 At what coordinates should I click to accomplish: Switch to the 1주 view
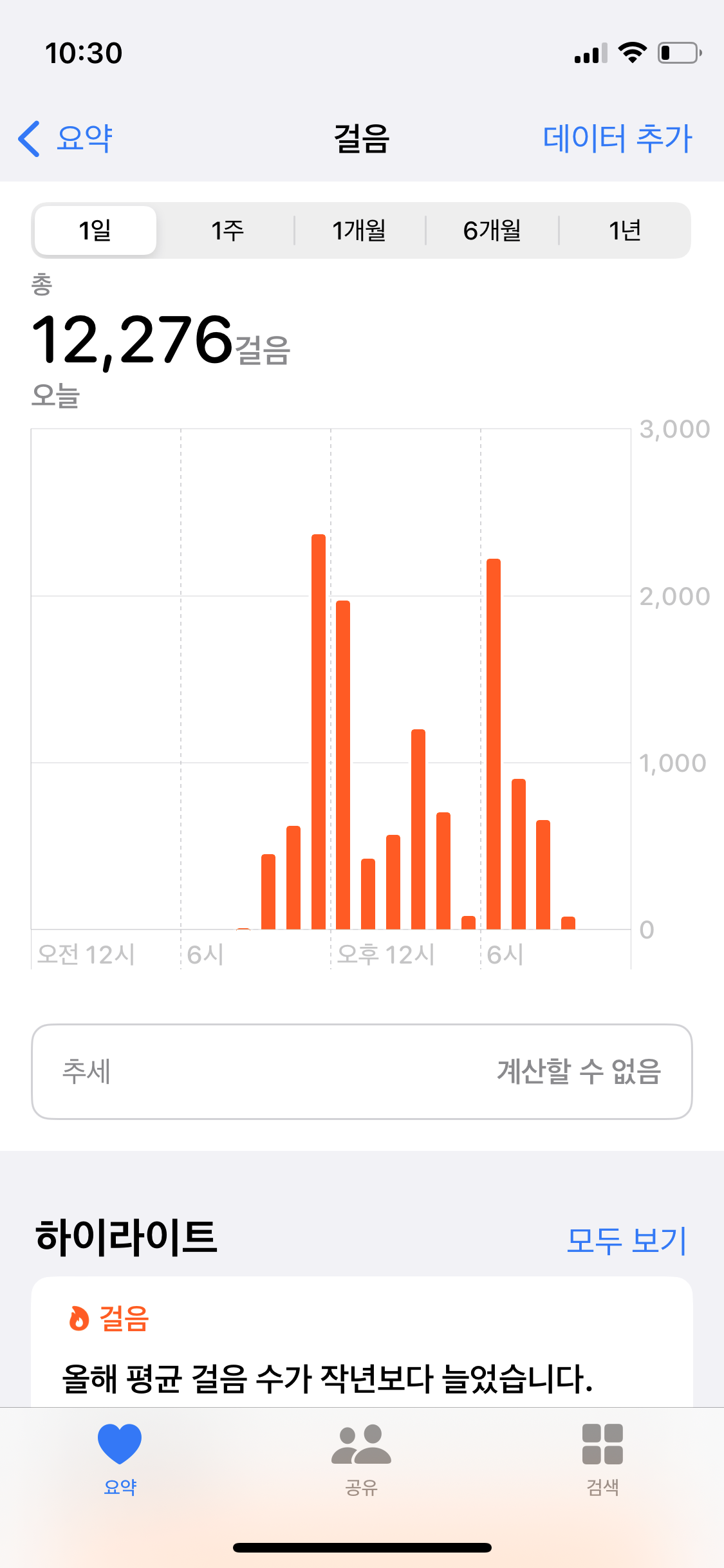coord(227,230)
